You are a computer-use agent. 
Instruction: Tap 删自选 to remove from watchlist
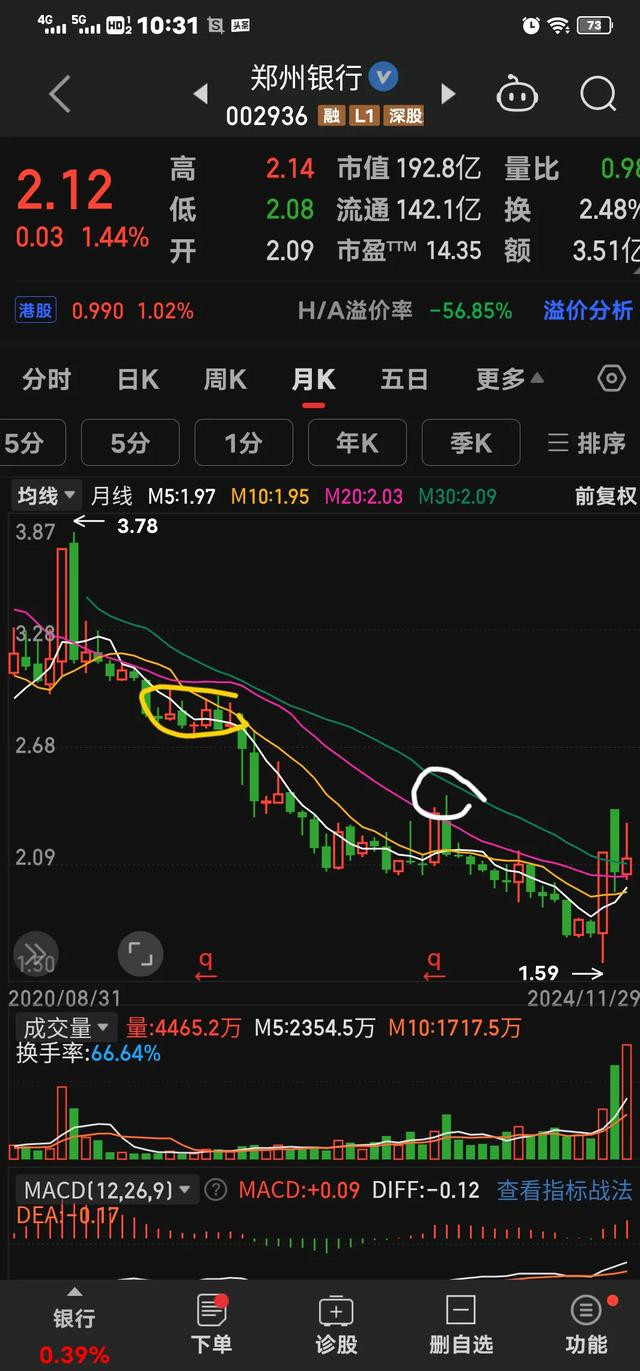[x=460, y=1323]
